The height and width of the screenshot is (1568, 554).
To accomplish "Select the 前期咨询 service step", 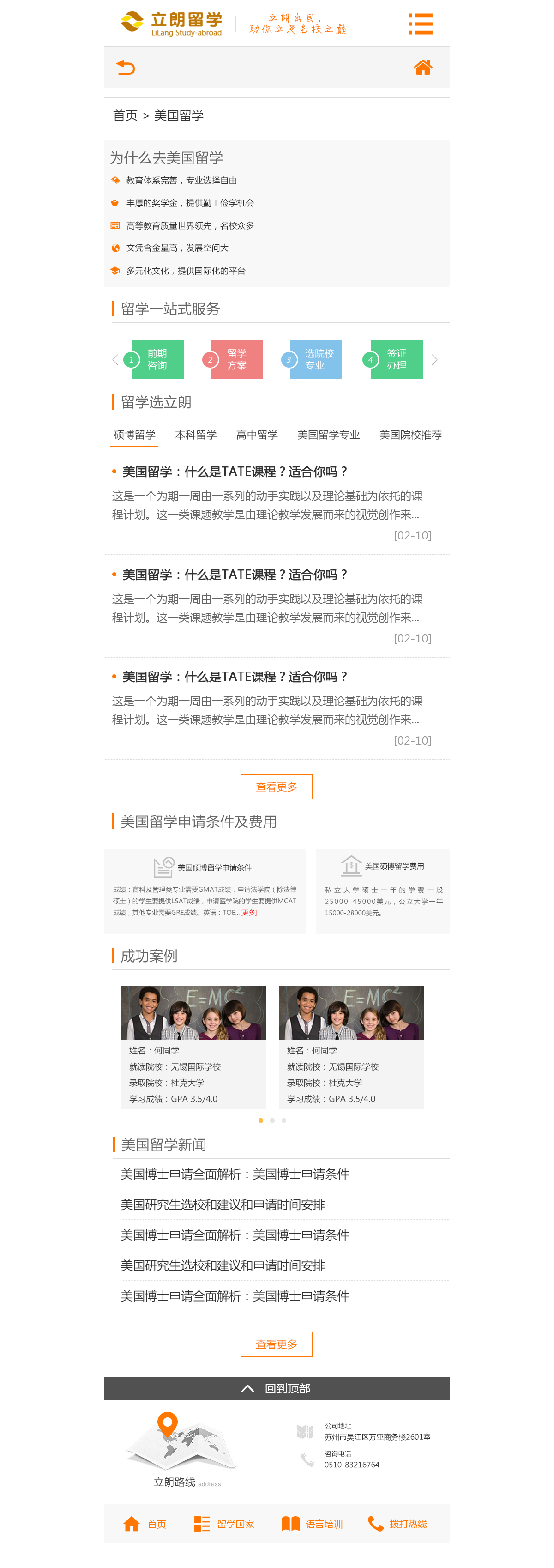I will click(157, 359).
